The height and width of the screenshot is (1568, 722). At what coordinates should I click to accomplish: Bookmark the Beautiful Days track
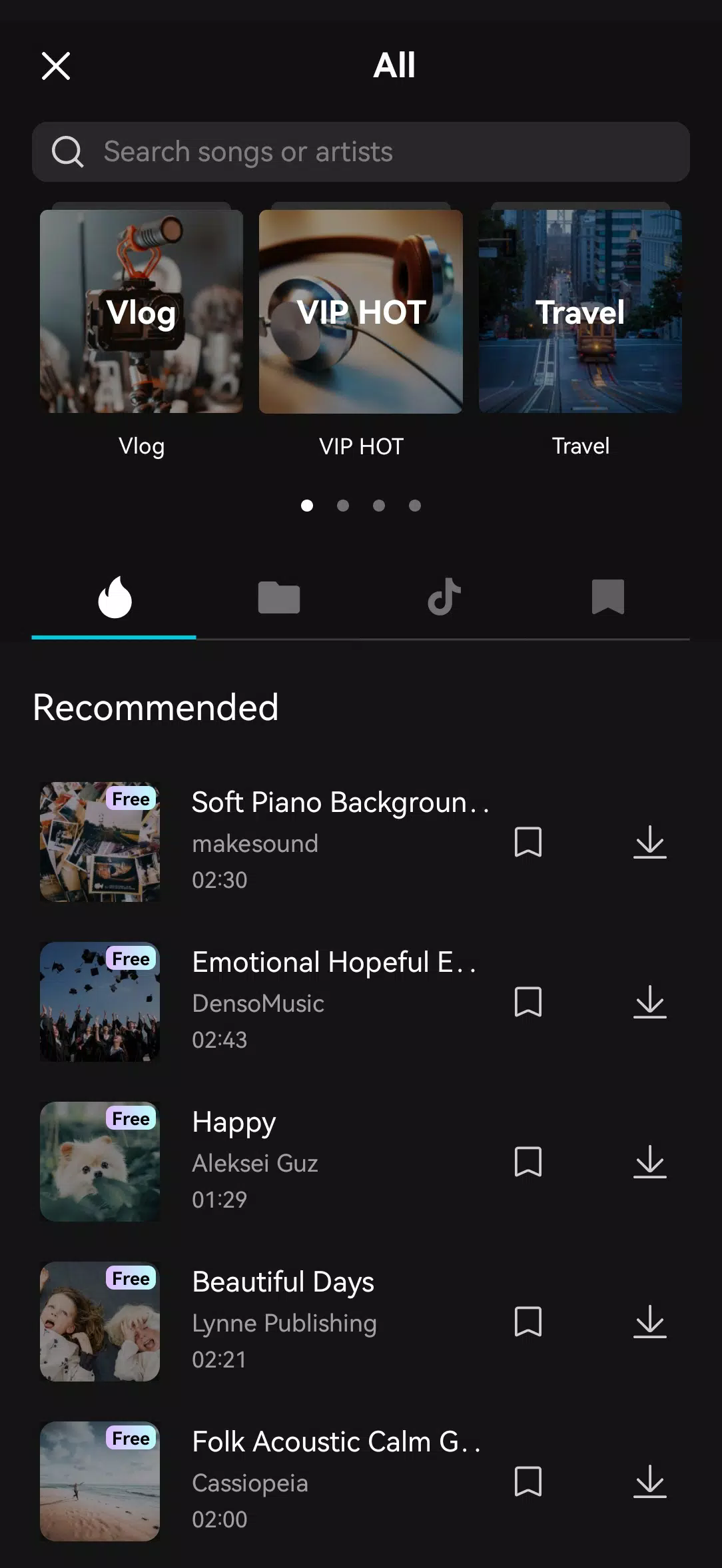(x=528, y=1322)
